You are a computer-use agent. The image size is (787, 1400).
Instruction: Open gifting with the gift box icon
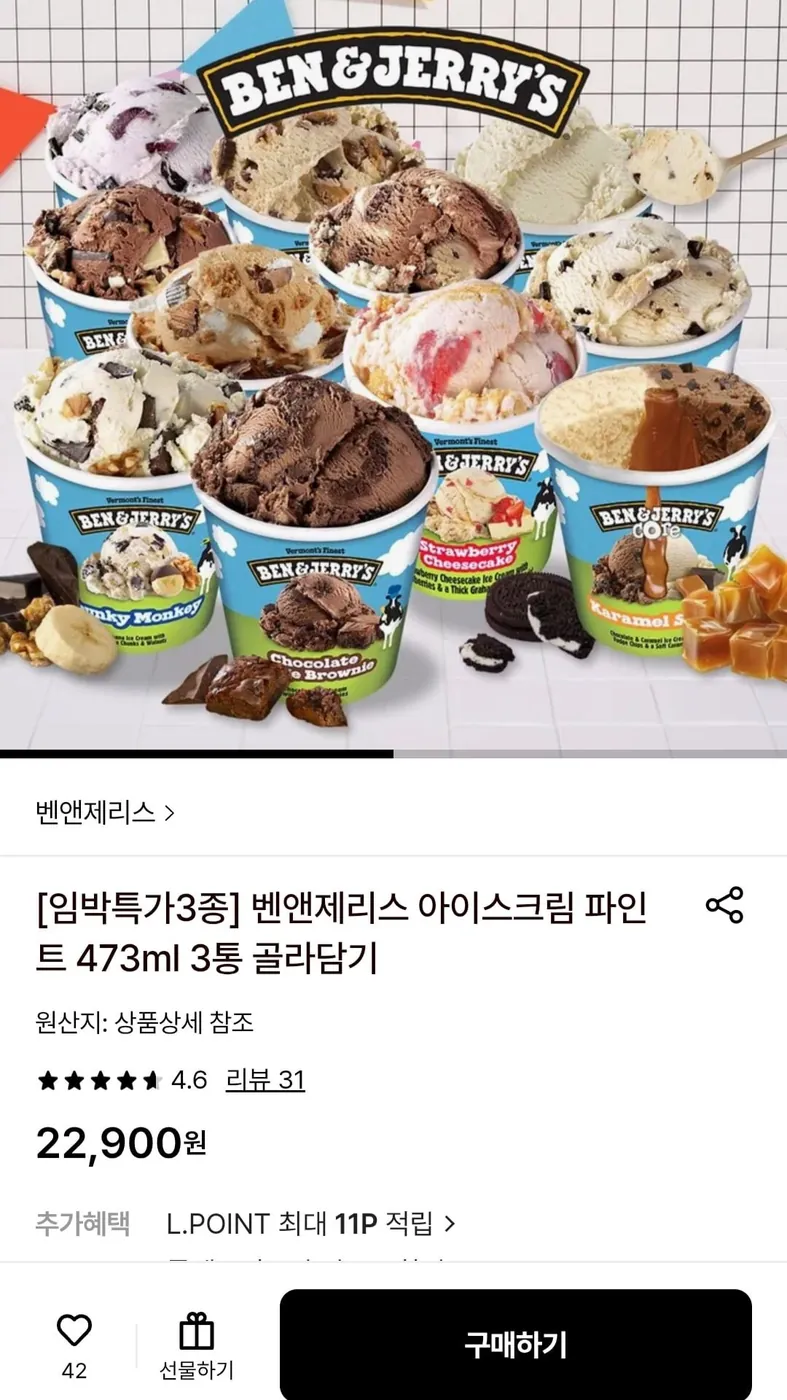tap(196, 1332)
